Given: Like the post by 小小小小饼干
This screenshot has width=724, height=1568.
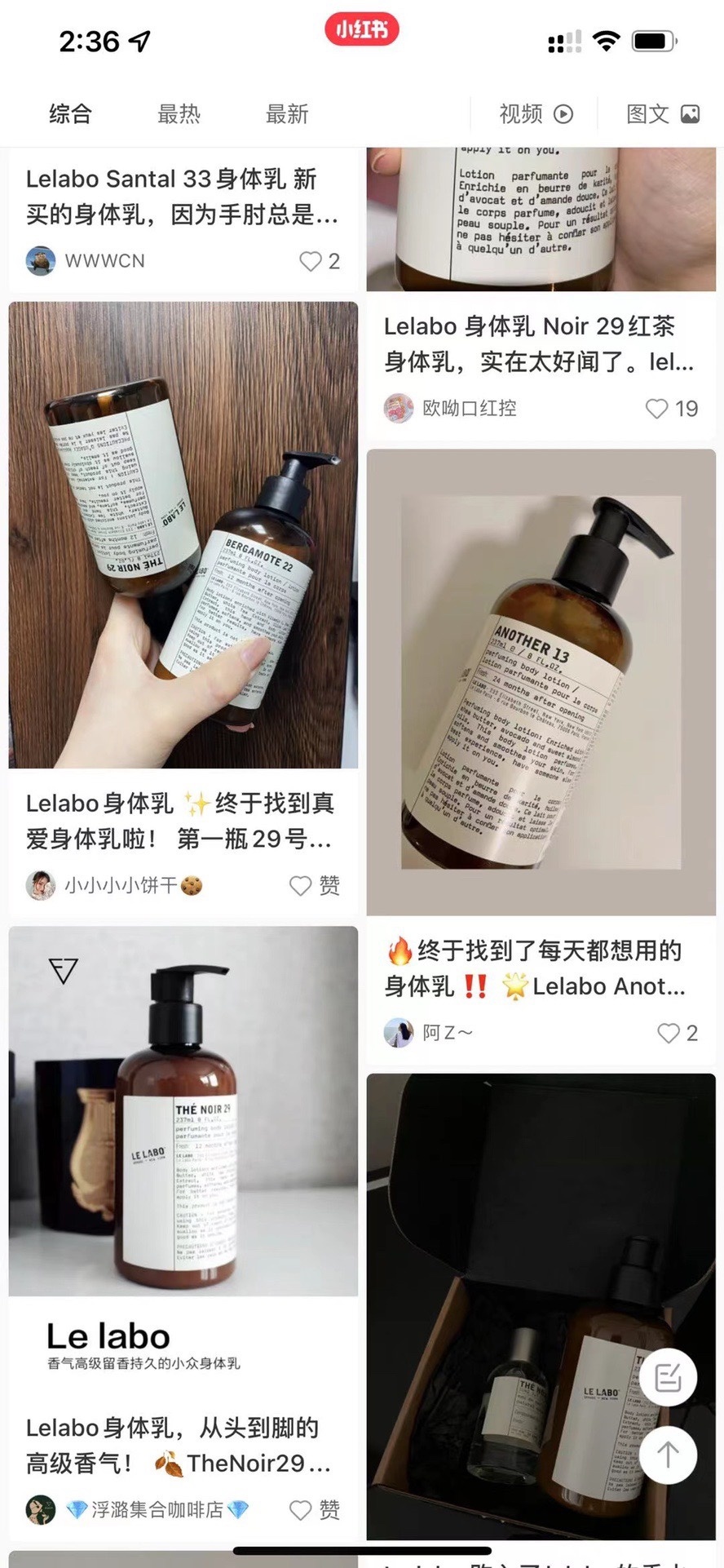Looking at the screenshot, I should pyautogui.click(x=315, y=885).
